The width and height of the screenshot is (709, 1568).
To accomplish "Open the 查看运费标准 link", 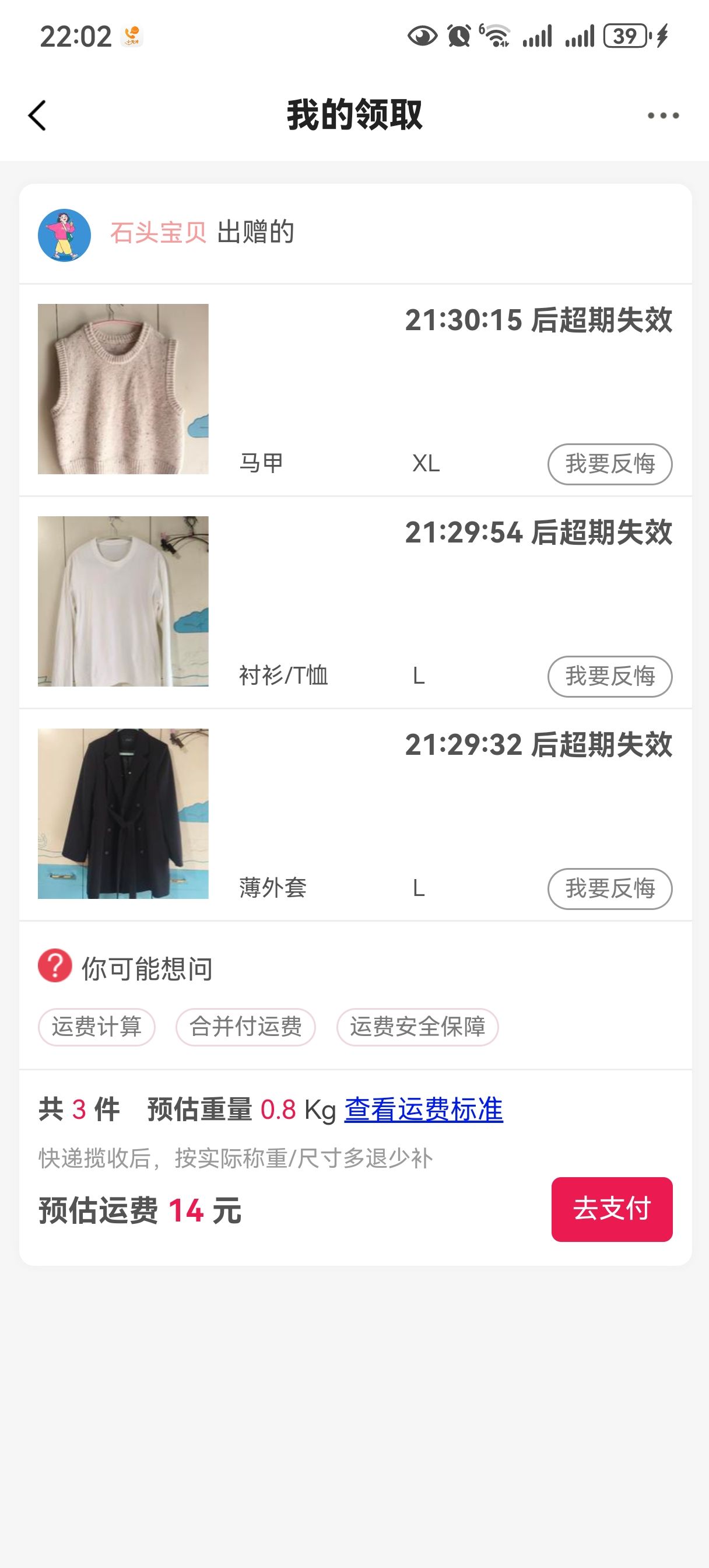I will point(423,1109).
